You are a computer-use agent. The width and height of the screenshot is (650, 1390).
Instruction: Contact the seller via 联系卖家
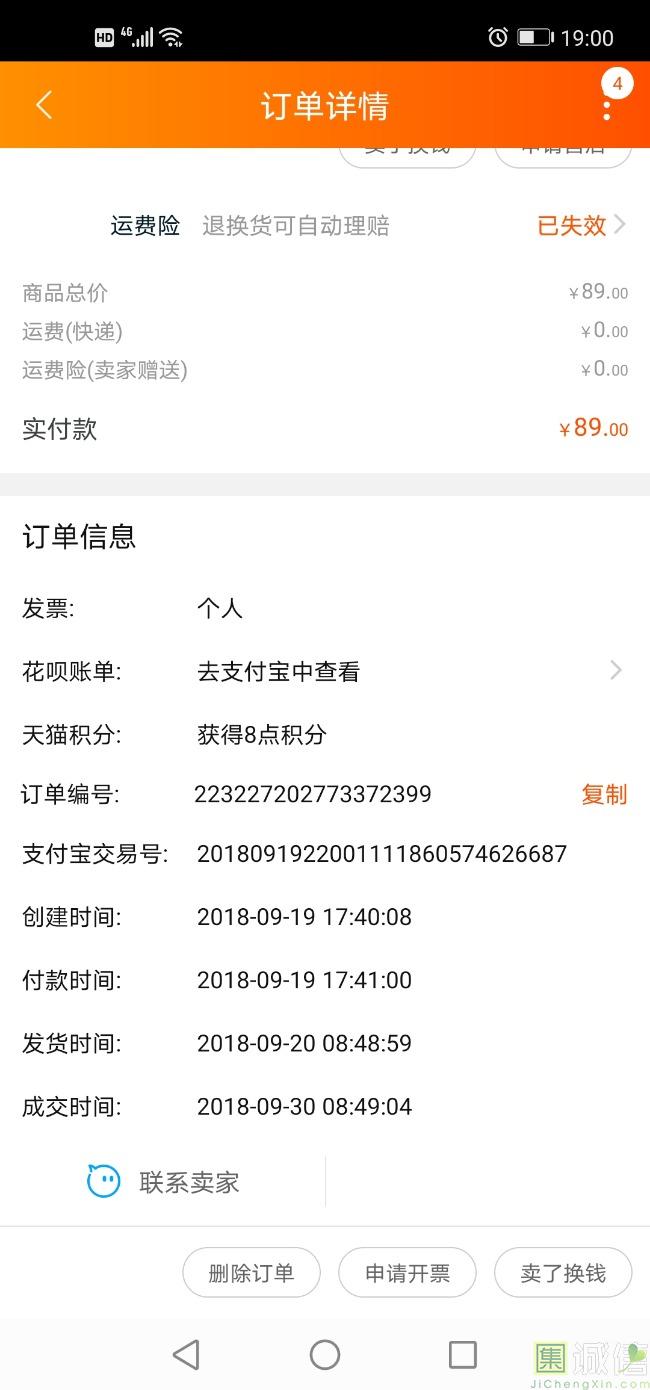click(164, 1182)
